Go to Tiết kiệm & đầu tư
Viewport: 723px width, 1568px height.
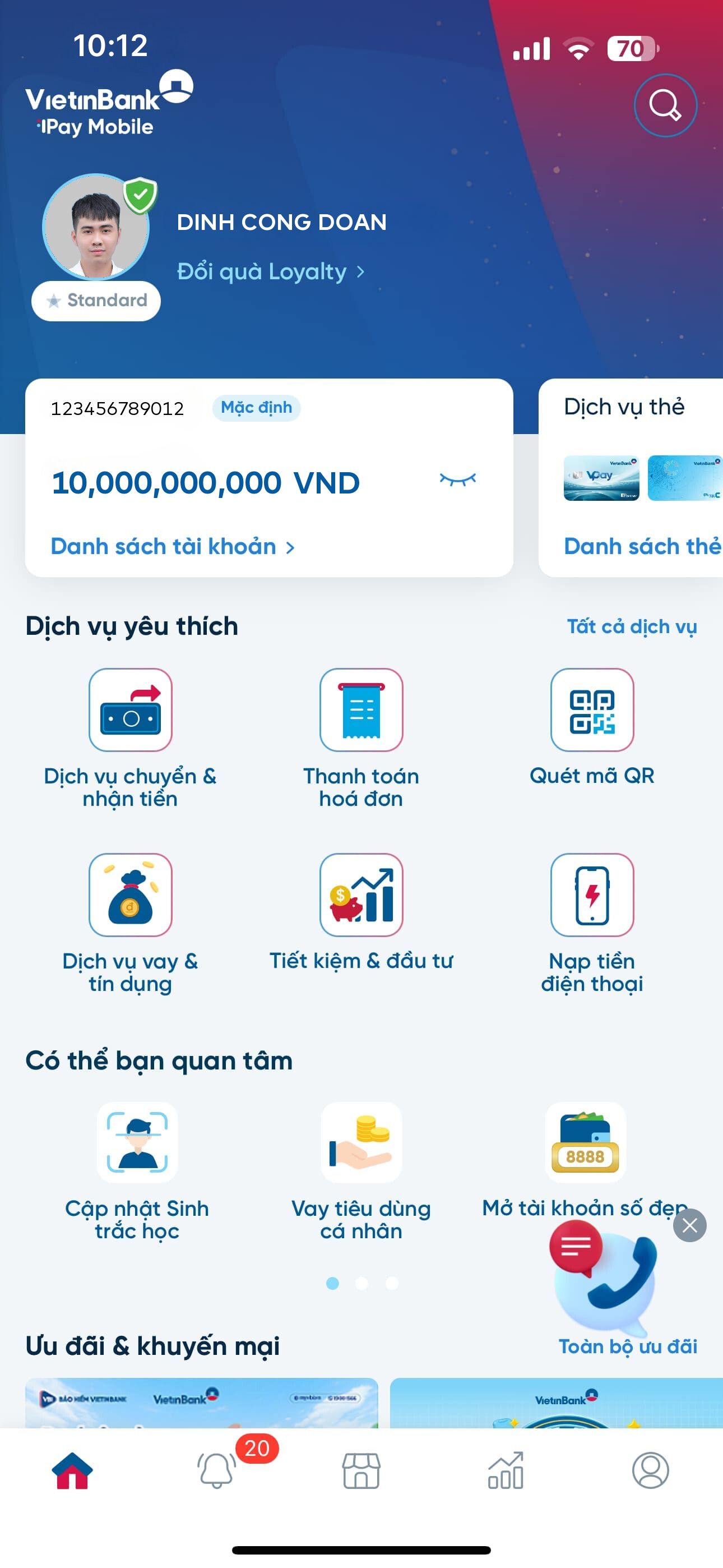pos(361,895)
